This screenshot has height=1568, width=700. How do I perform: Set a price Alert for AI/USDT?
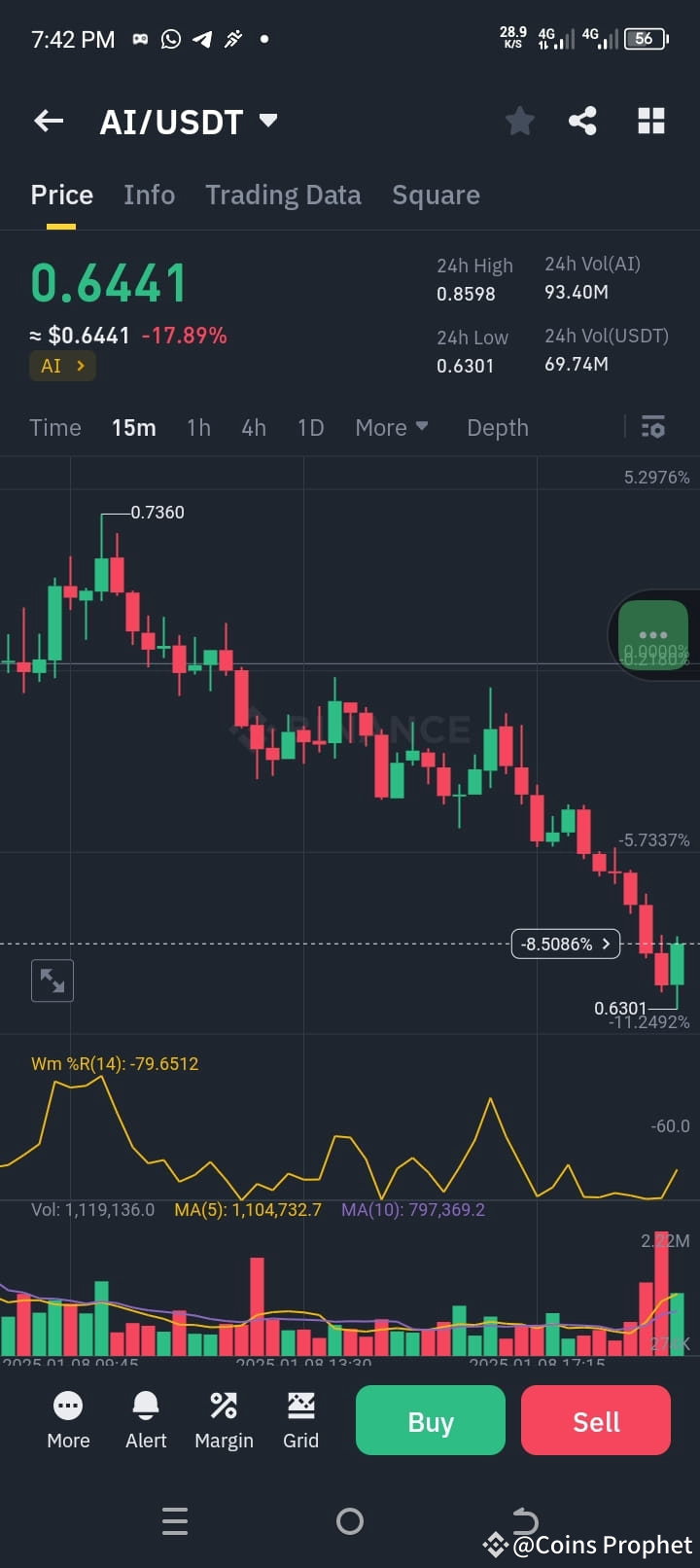click(146, 1420)
